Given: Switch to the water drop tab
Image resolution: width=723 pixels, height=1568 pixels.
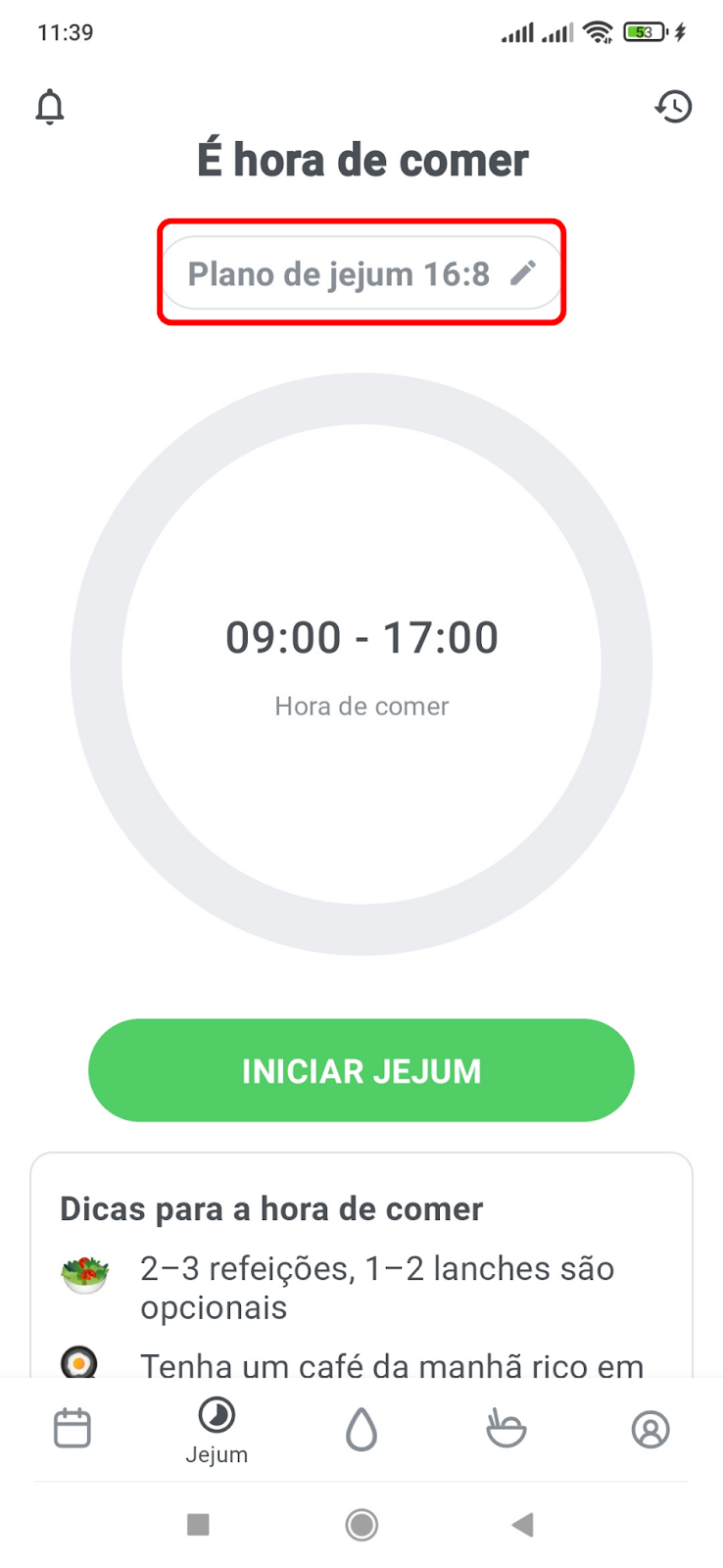Looking at the screenshot, I should pyautogui.click(x=361, y=1429).
